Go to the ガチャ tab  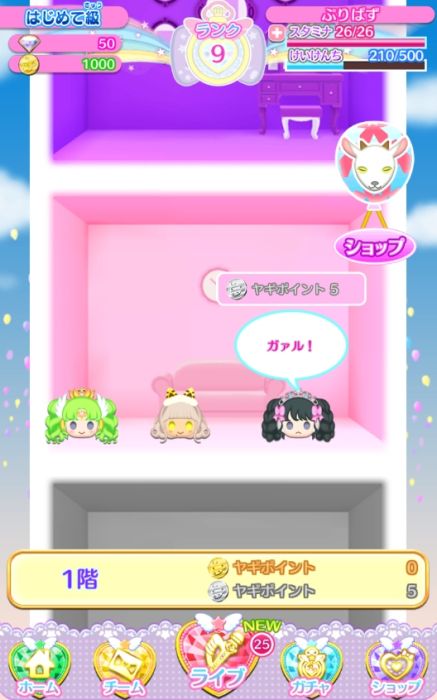[x=311, y=668]
